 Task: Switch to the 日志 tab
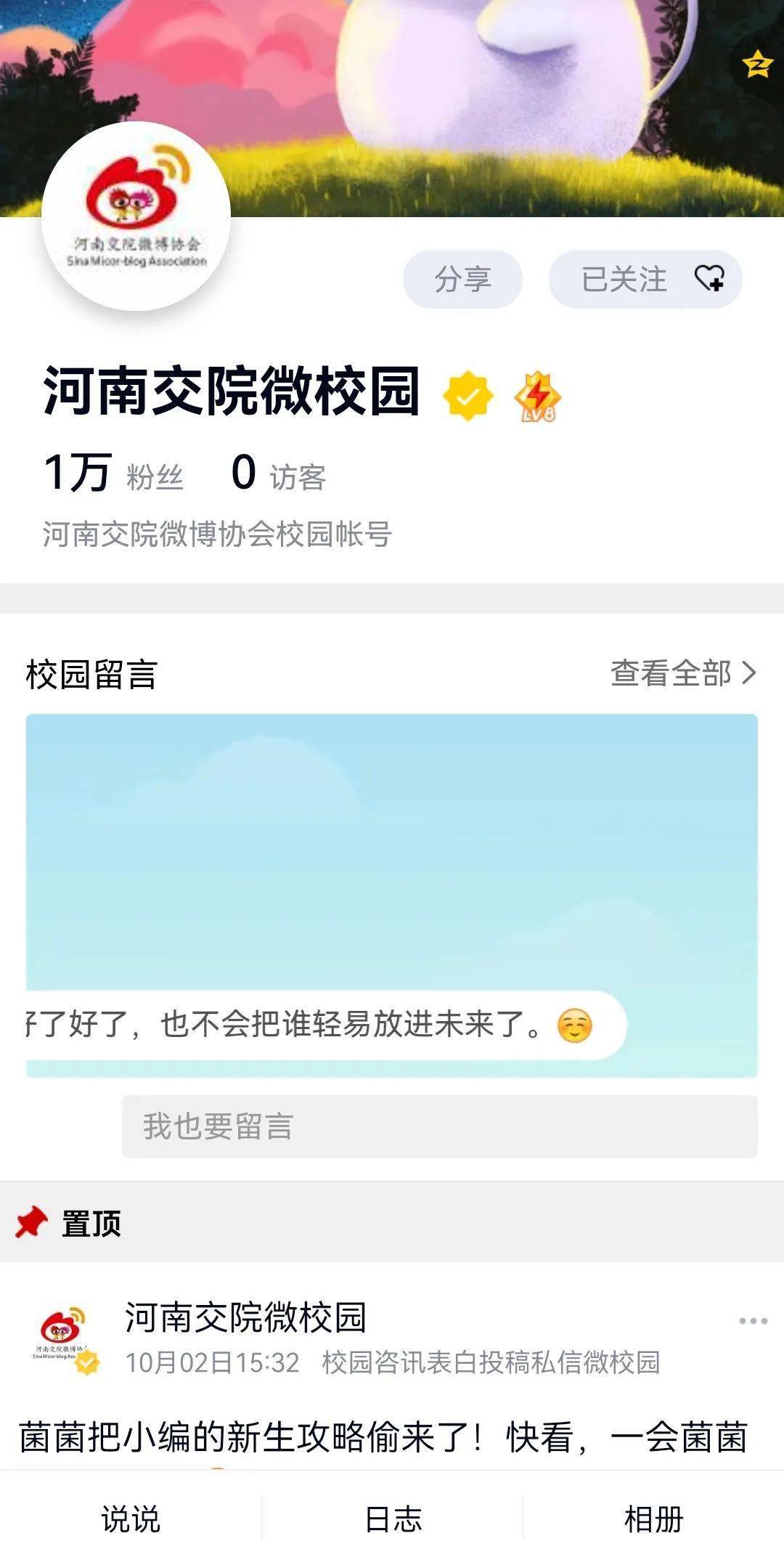[393, 1519]
